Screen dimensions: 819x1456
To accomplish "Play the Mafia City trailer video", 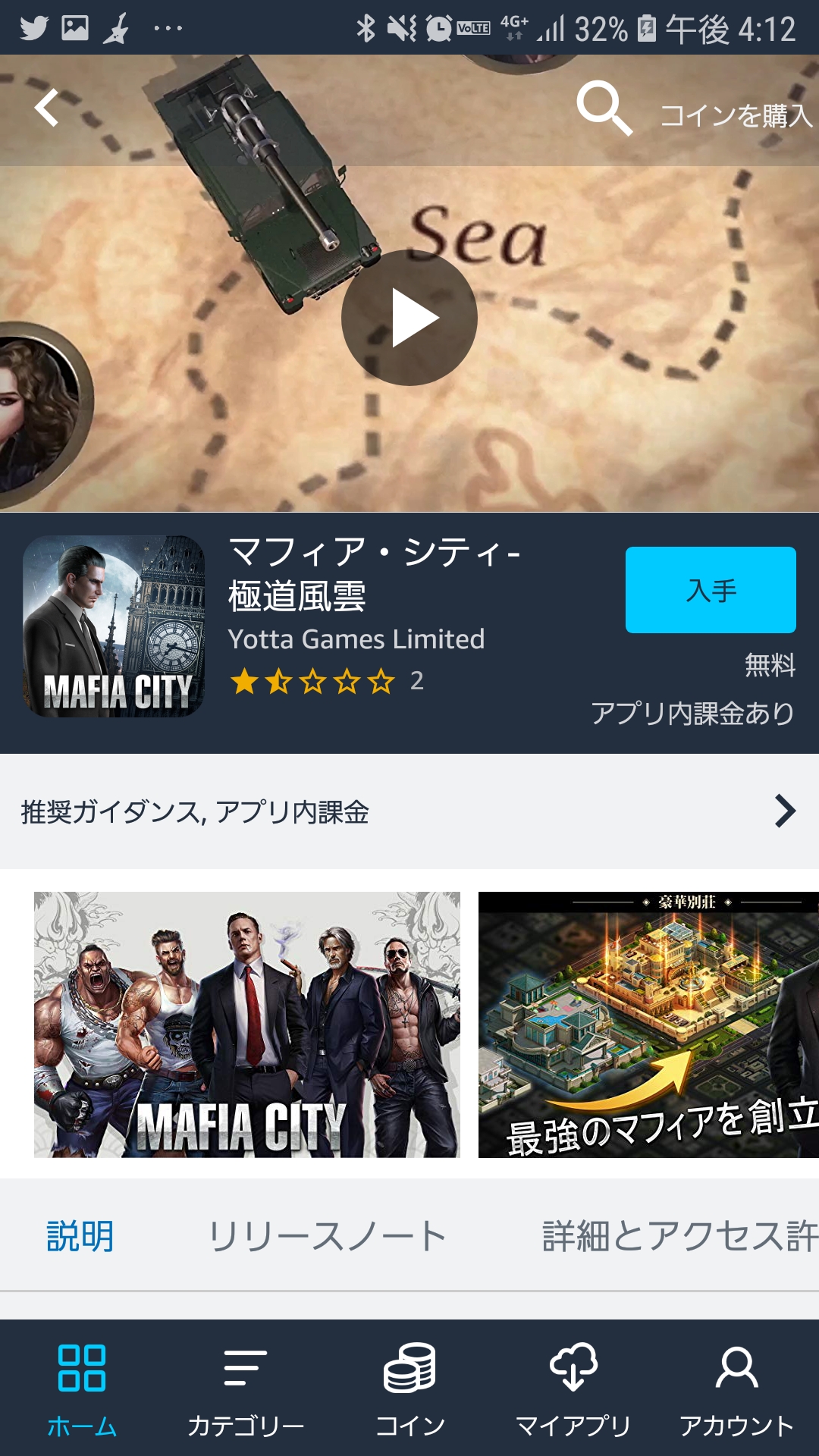I will point(409,318).
